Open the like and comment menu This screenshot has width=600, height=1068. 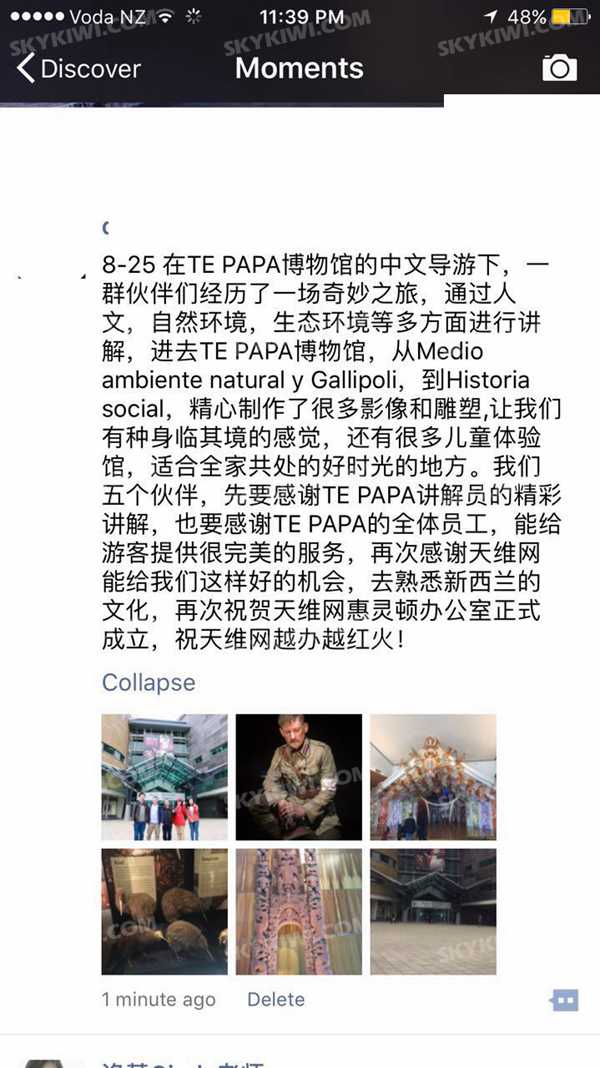coord(563,1000)
